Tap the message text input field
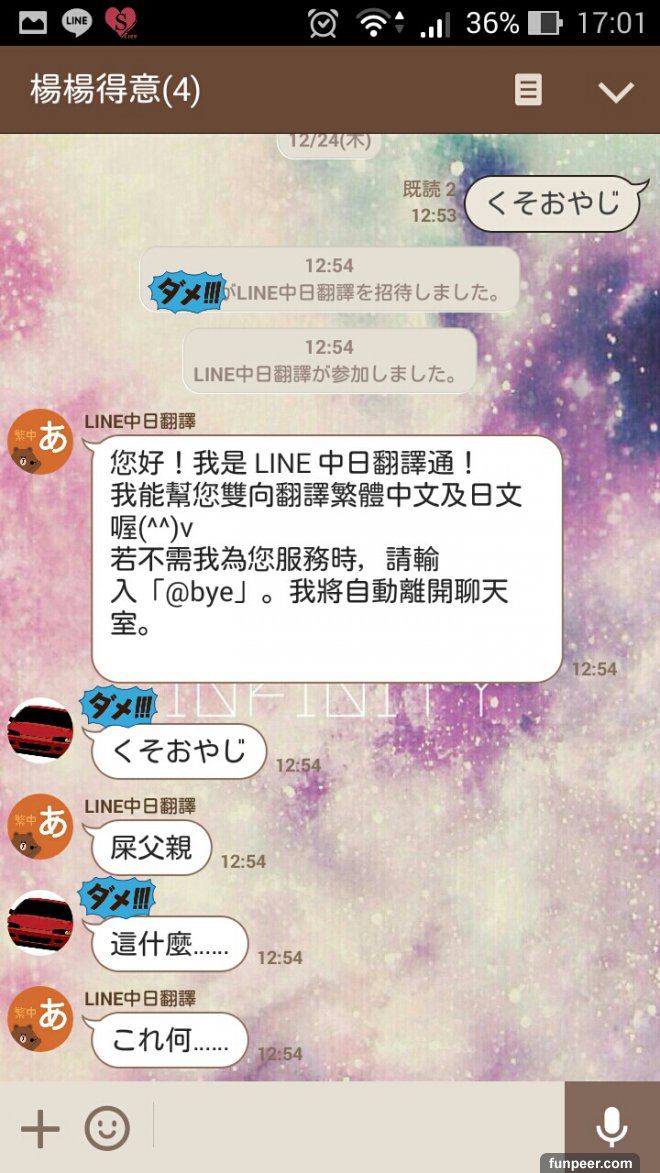 [x=355, y=1127]
